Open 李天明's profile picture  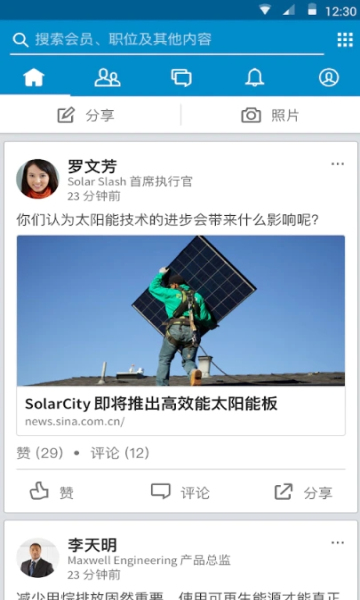pos(37,558)
